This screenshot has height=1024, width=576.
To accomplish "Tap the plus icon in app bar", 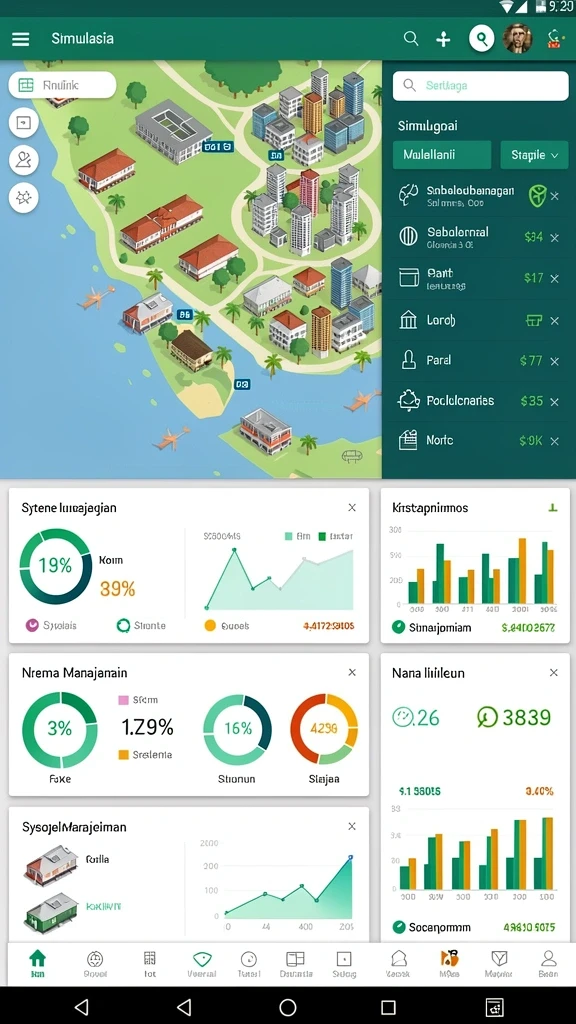I will (443, 39).
